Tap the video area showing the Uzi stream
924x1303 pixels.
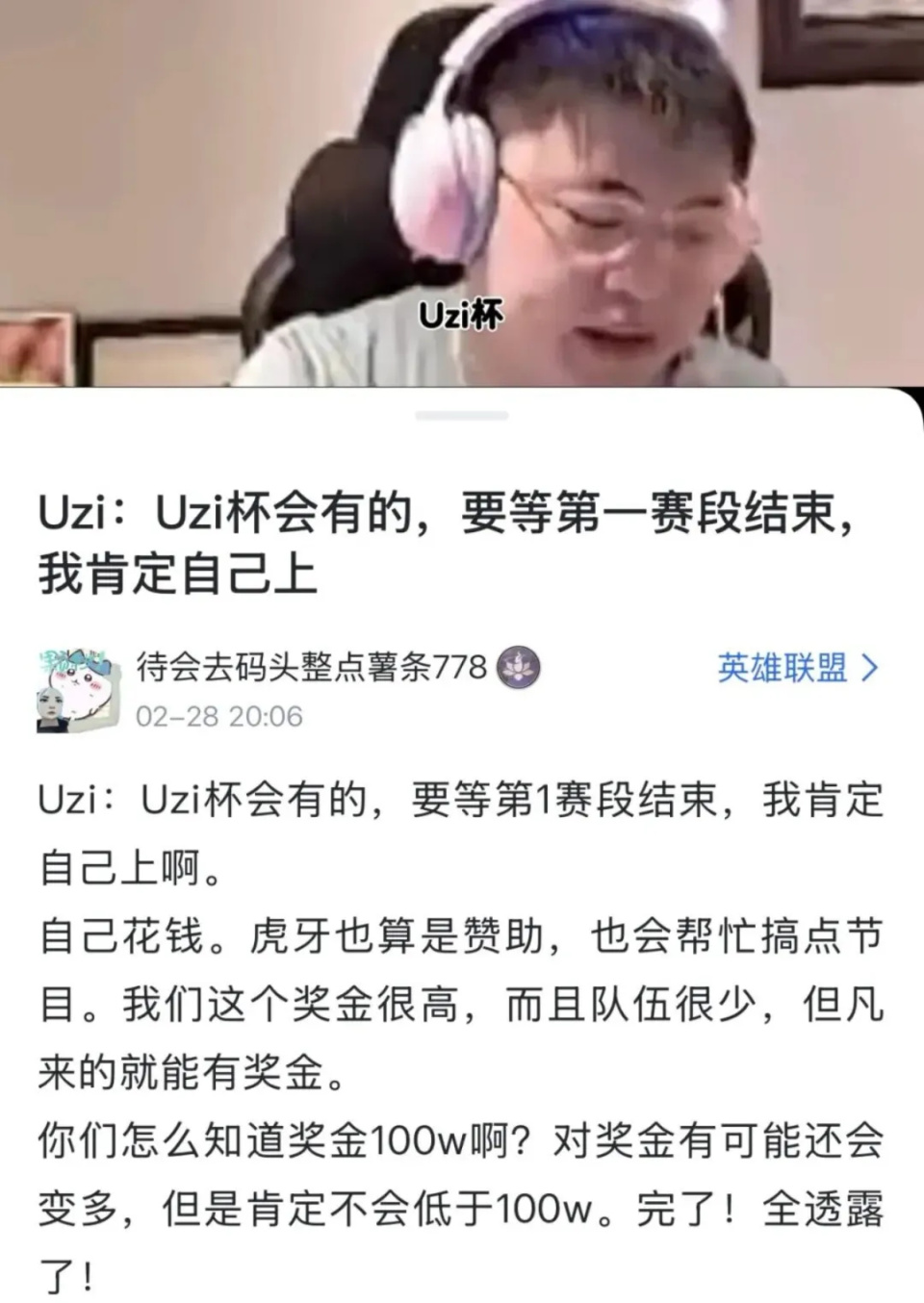(462, 192)
